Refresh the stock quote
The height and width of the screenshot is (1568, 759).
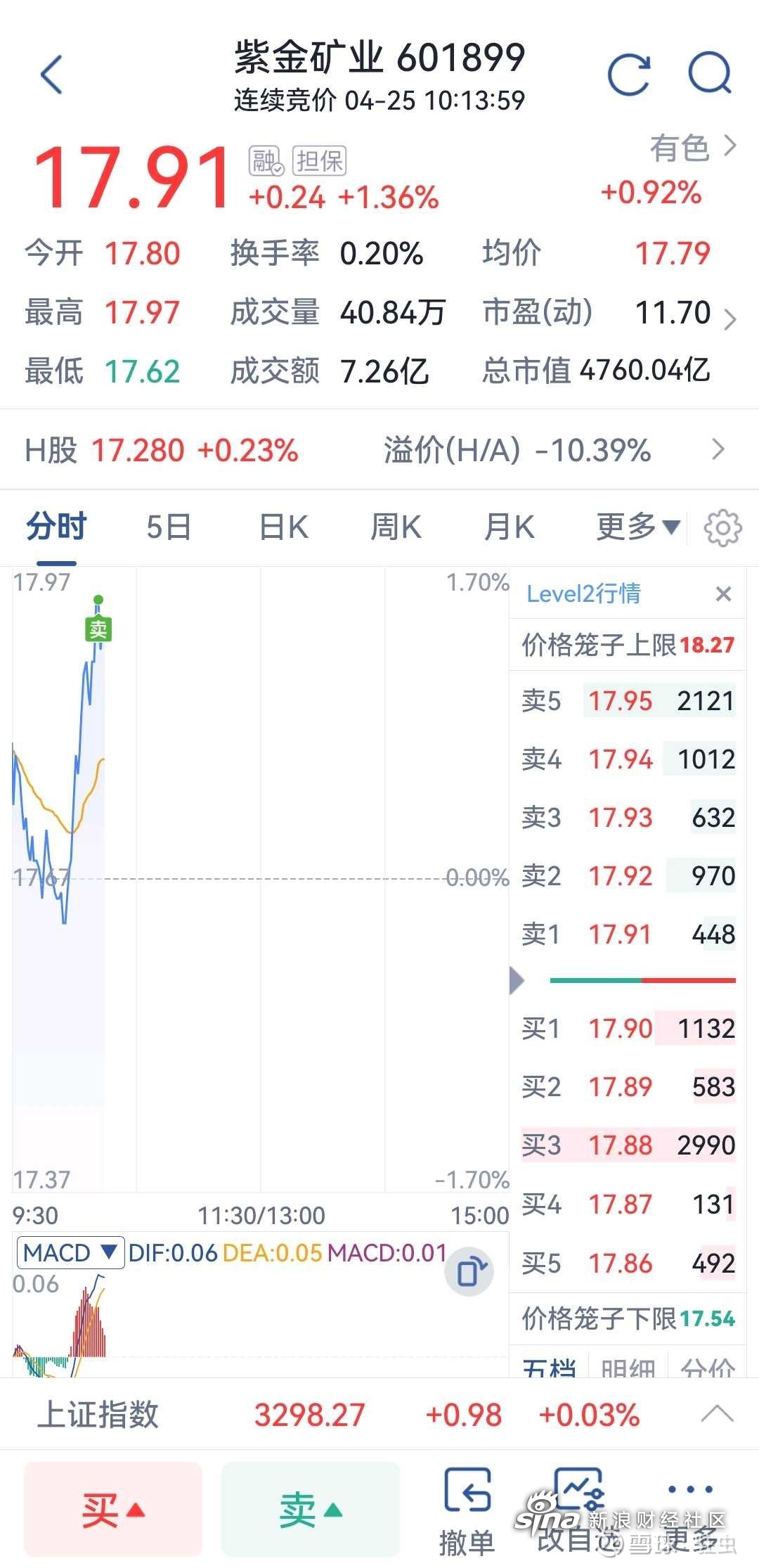click(x=629, y=74)
